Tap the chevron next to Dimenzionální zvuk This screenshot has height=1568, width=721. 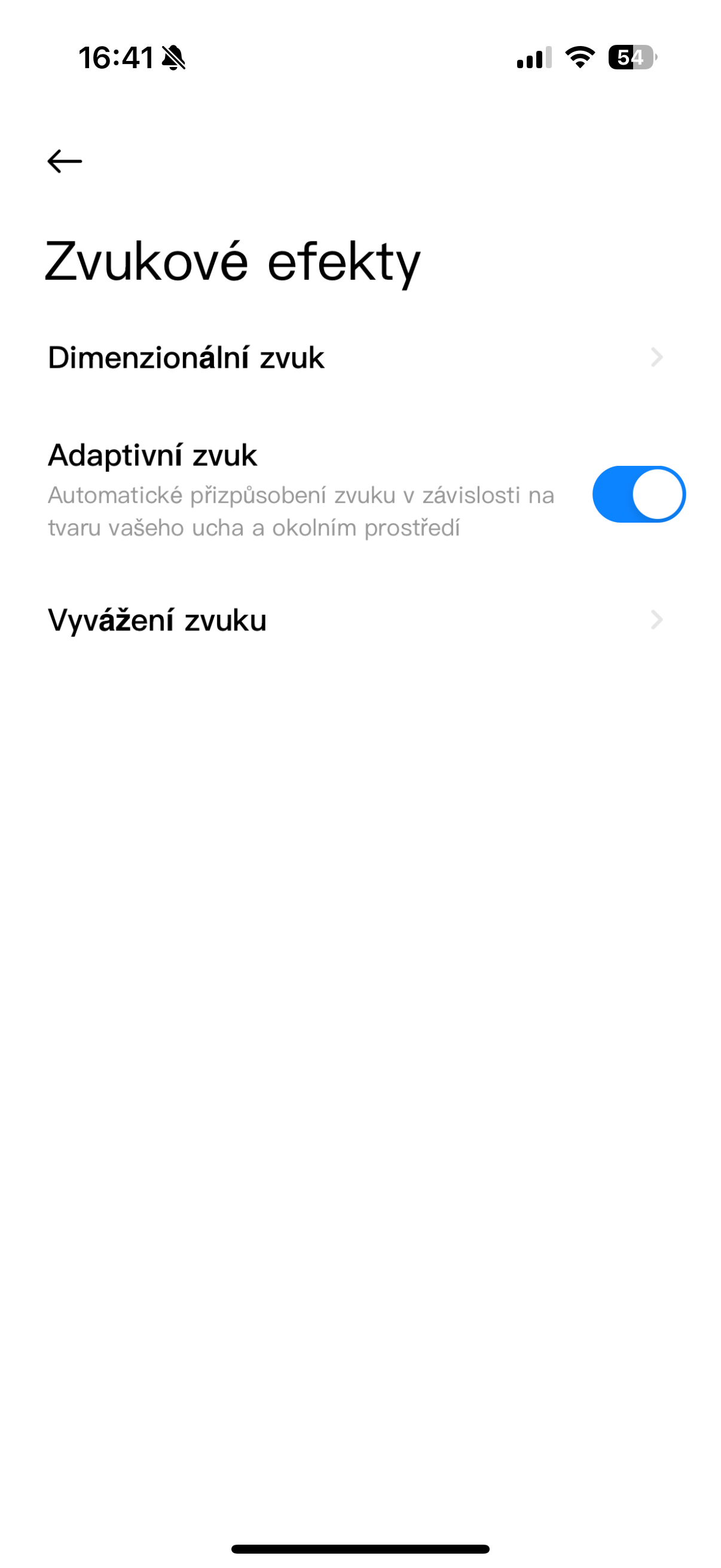(656, 359)
